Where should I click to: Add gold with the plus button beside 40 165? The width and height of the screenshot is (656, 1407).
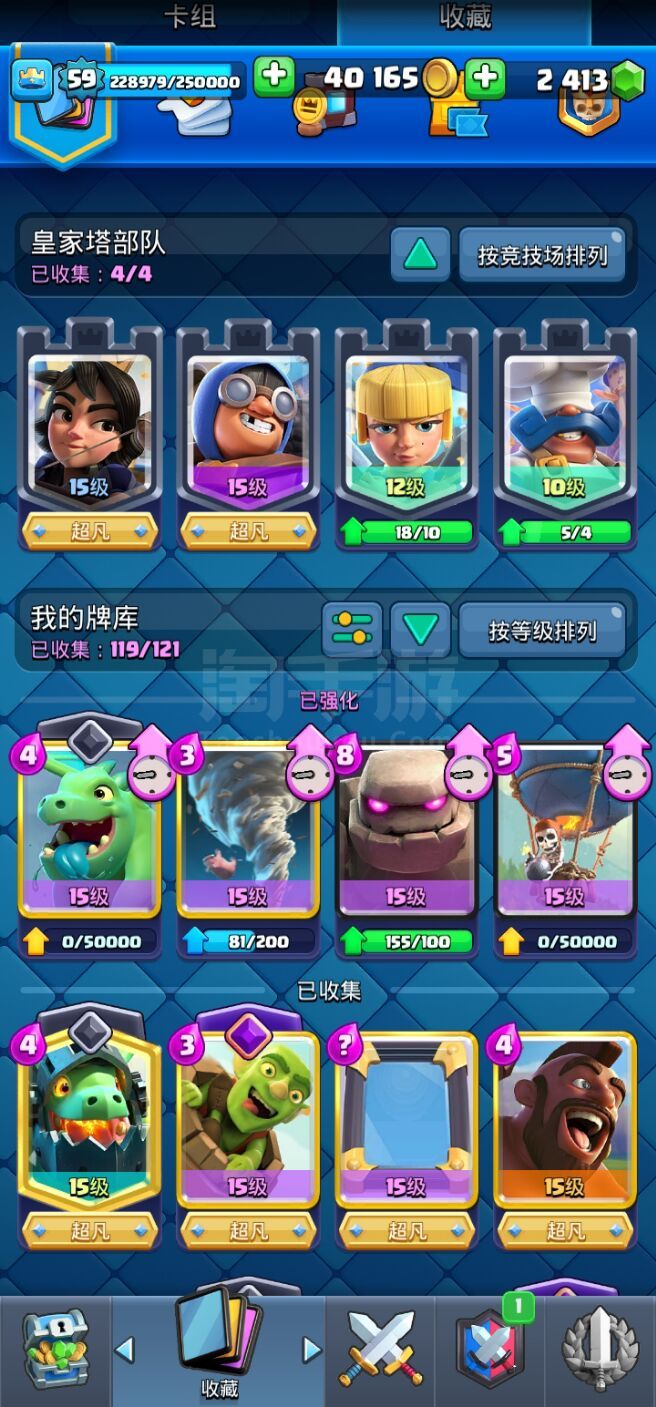274,77
